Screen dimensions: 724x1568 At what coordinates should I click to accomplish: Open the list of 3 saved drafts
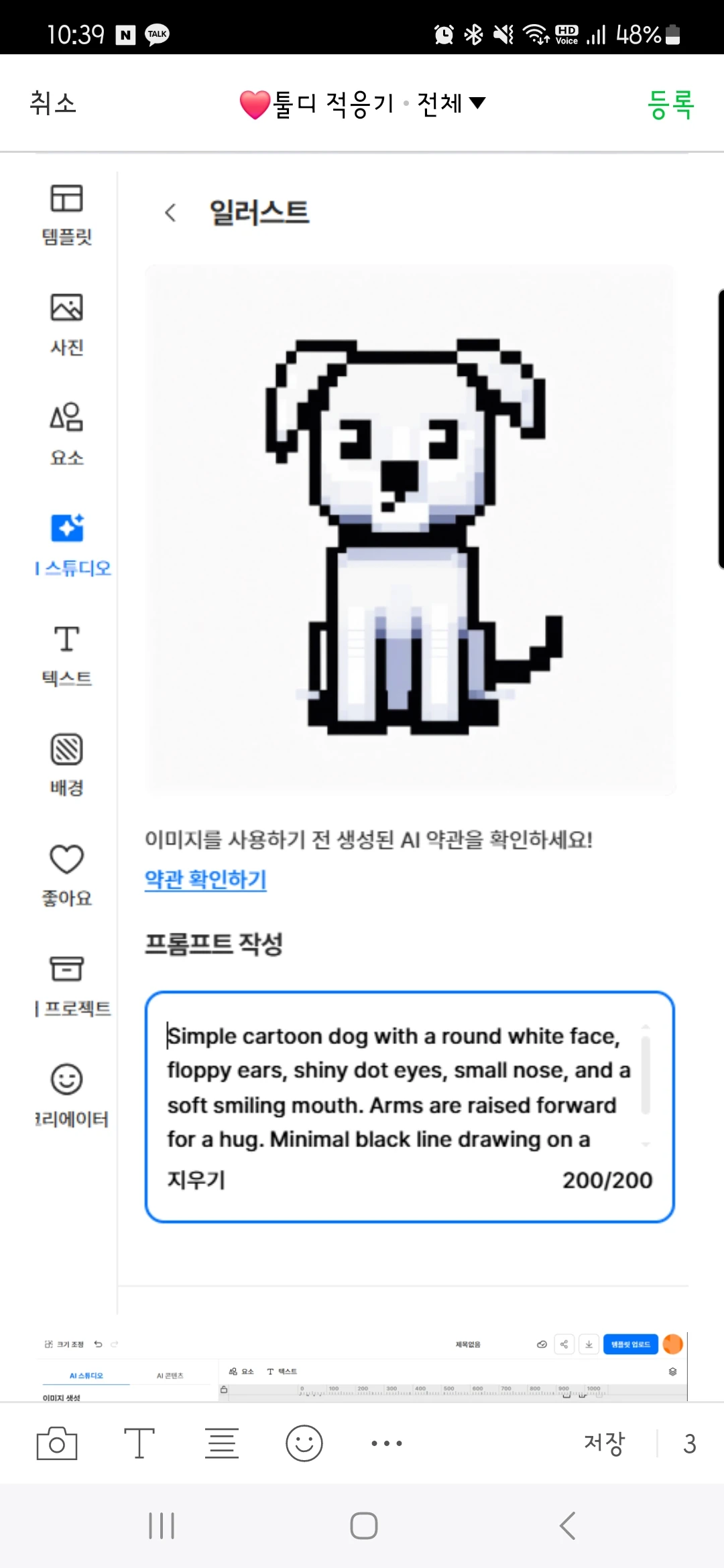coord(689,1443)
